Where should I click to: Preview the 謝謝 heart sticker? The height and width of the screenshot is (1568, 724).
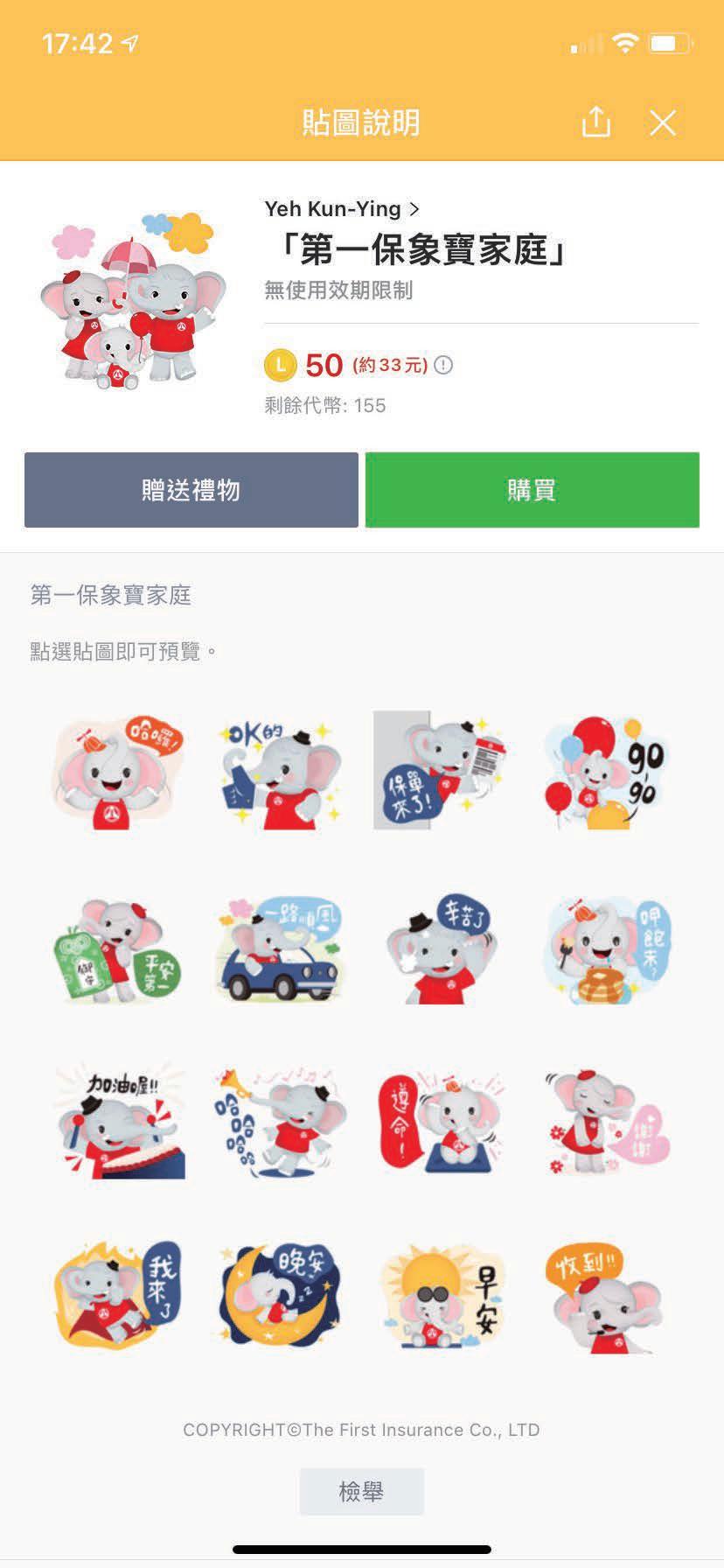(605, 1122)
